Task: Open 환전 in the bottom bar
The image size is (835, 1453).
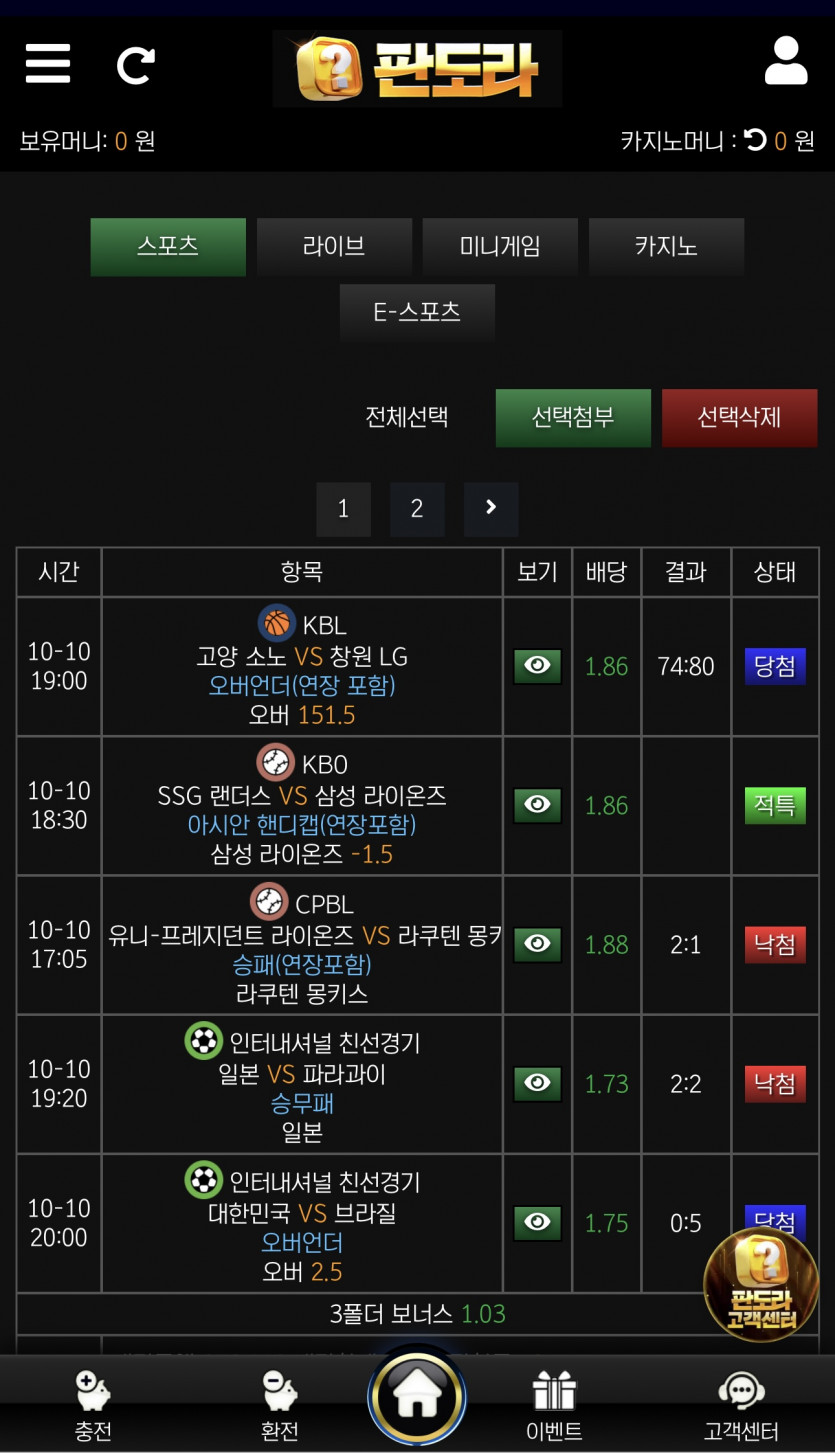Action: tap(279, 1406)
